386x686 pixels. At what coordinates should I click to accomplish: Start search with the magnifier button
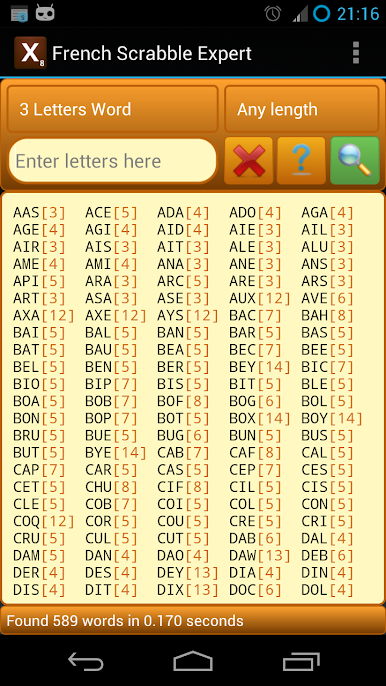pyautogui.click(x=354, y=161)
